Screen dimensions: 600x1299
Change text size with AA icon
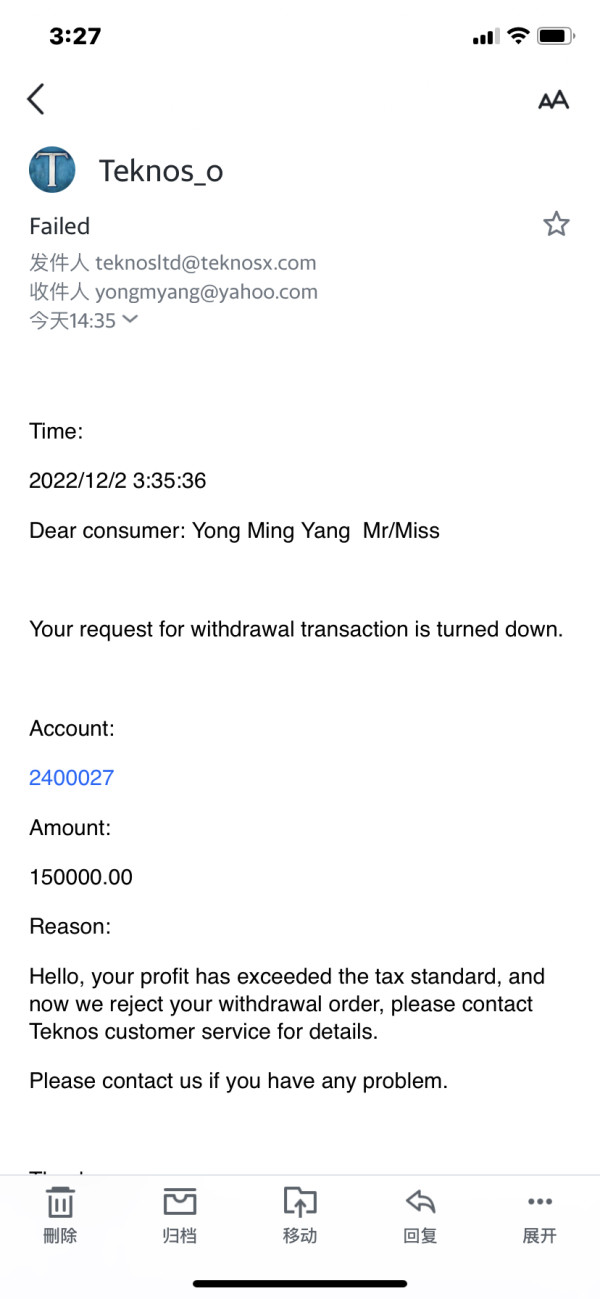point(553,100)
